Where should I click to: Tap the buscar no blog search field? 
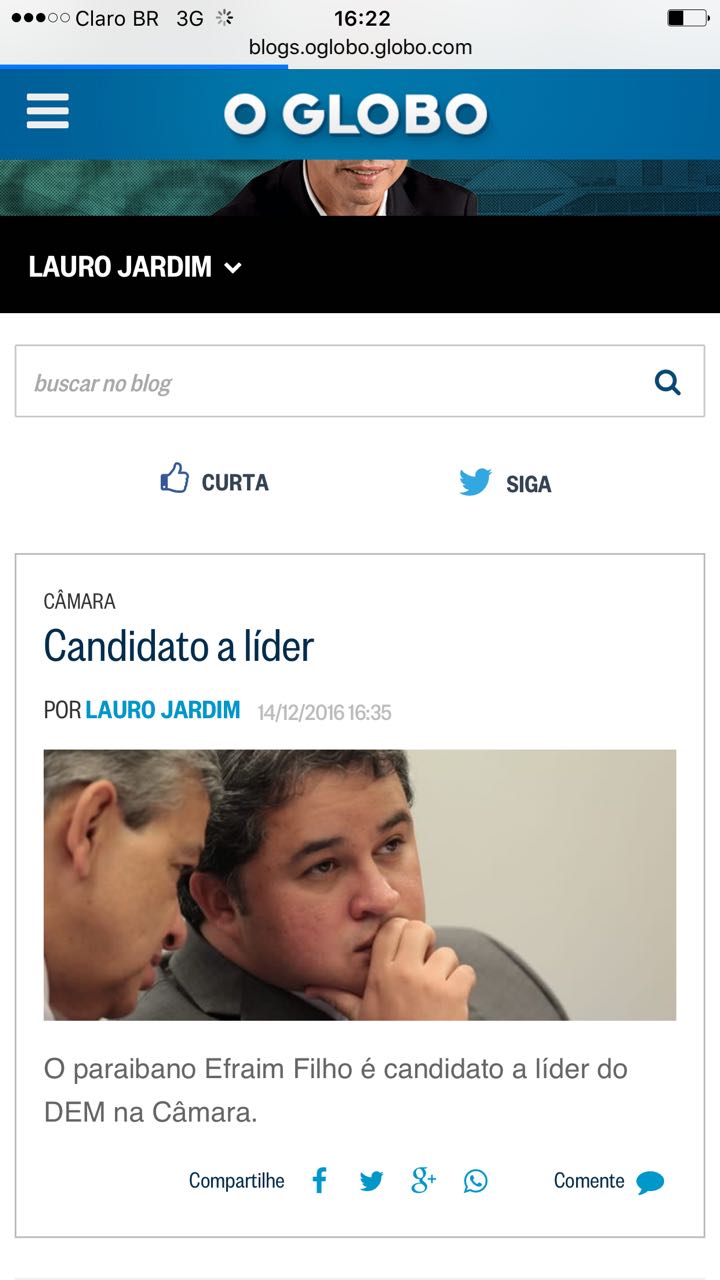coord(330,382)
